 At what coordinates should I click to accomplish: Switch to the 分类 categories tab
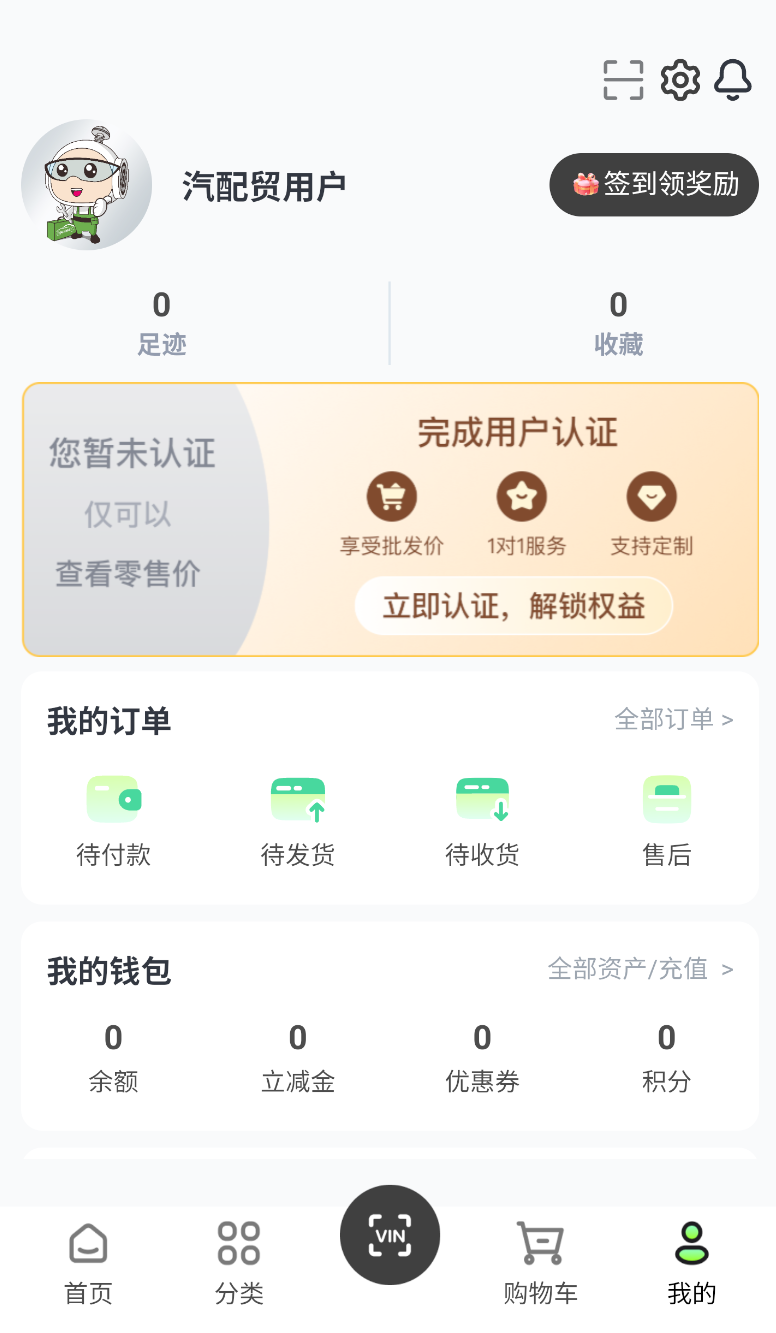point(239,1264)
